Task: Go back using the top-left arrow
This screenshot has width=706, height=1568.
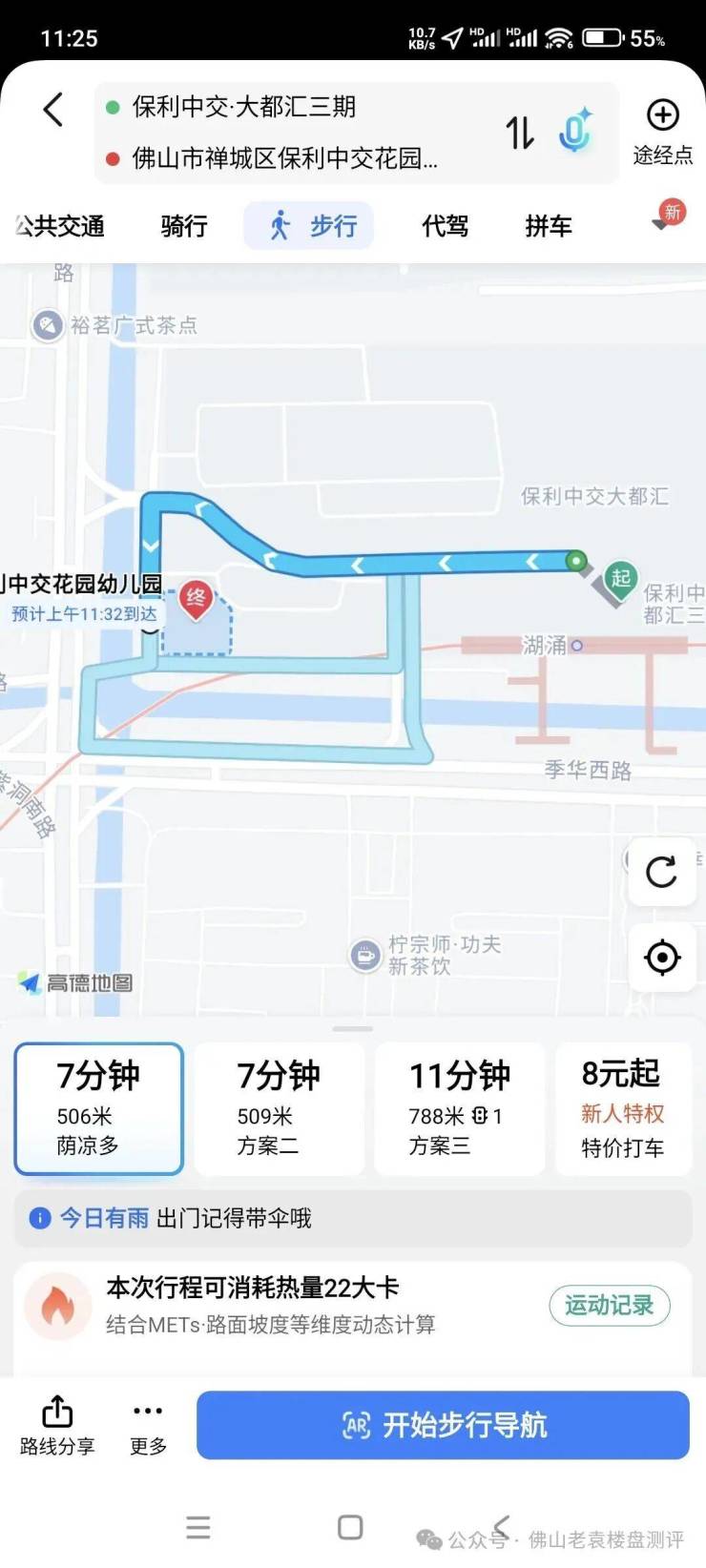Action: (x=53, y=110)
